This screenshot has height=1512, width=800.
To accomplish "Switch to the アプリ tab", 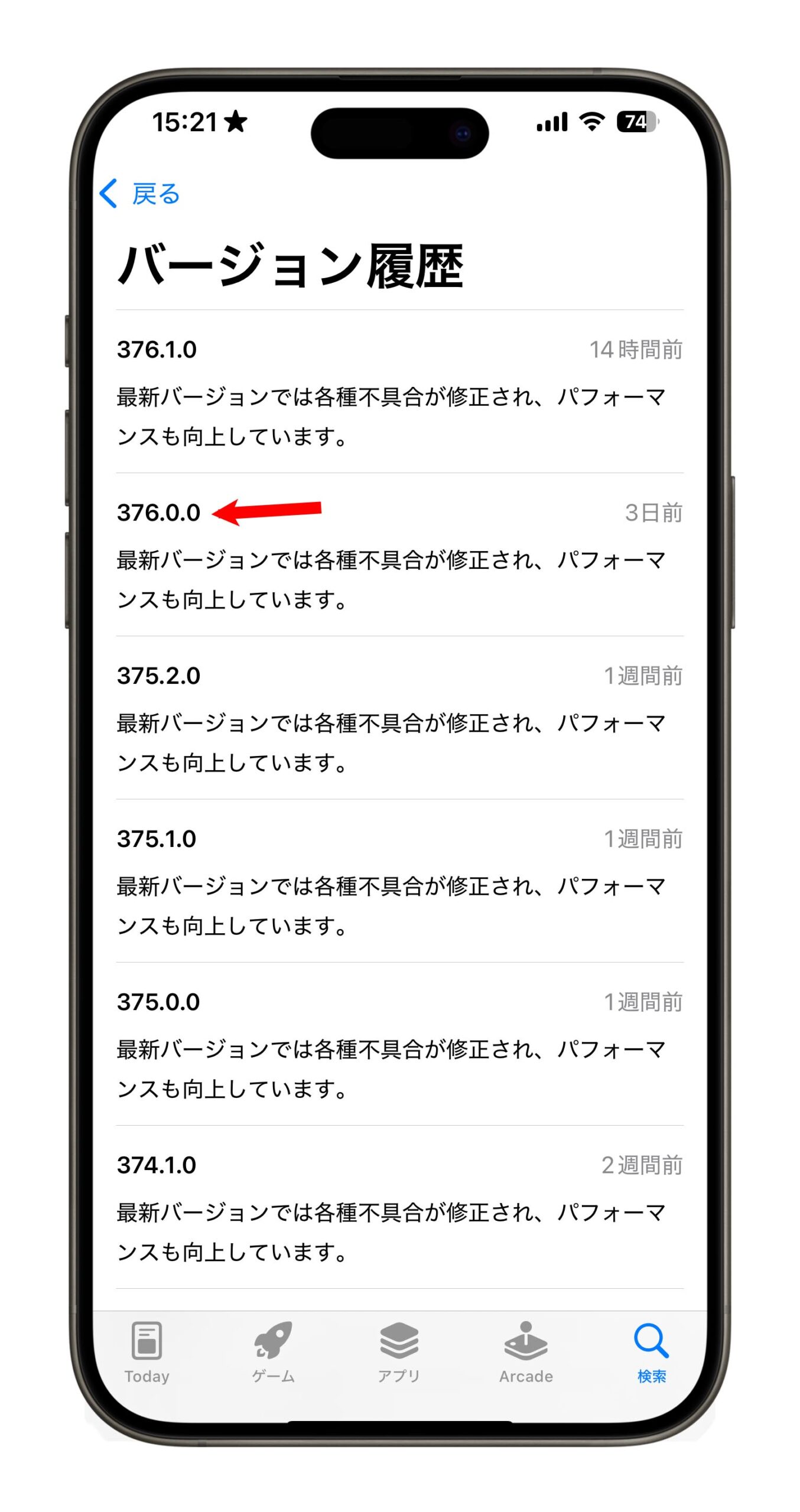I will click(399, 1352).
